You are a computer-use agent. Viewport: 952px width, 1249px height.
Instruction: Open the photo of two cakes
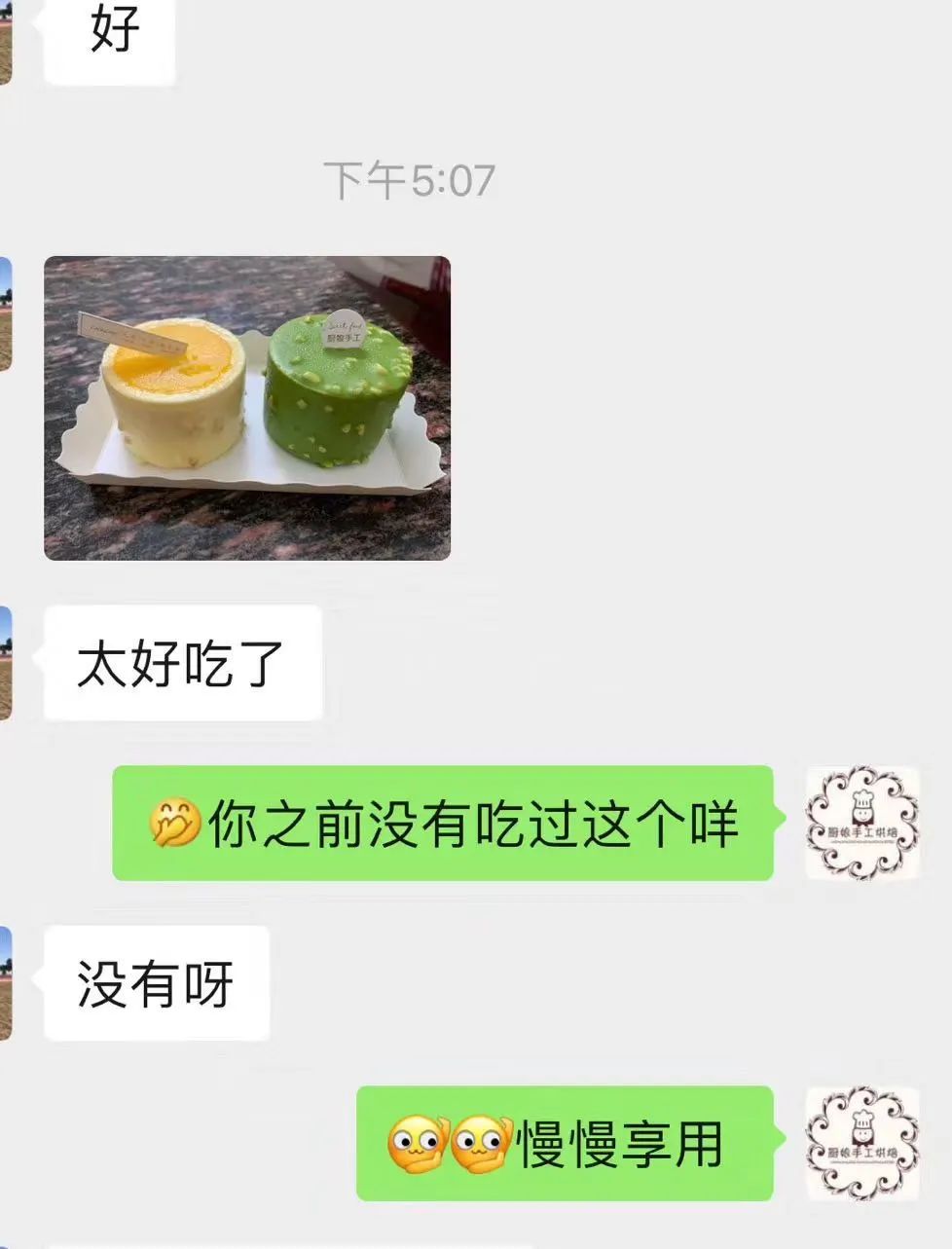pos(247,408)
